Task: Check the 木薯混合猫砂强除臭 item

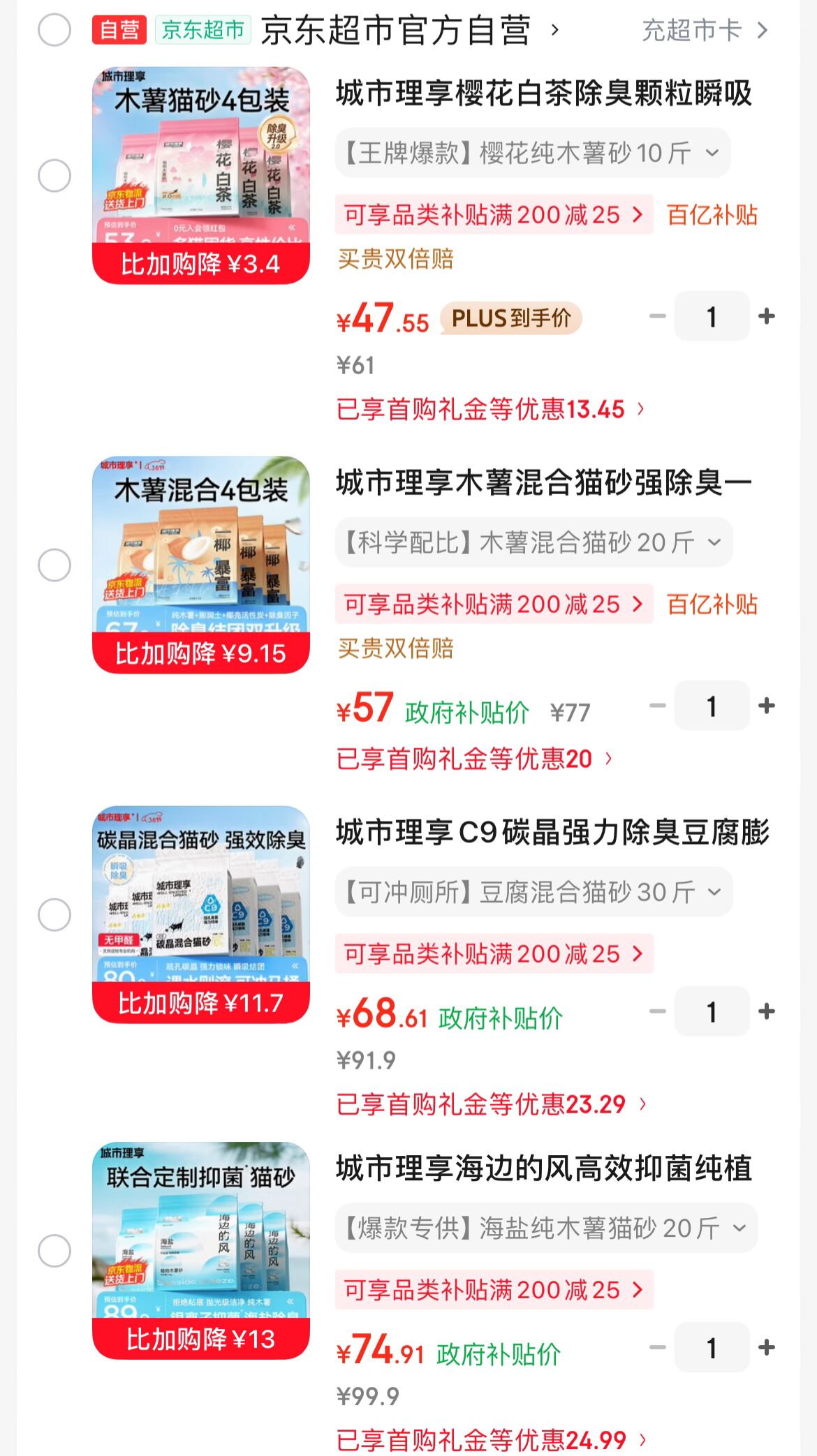Action: click(54, 565)
